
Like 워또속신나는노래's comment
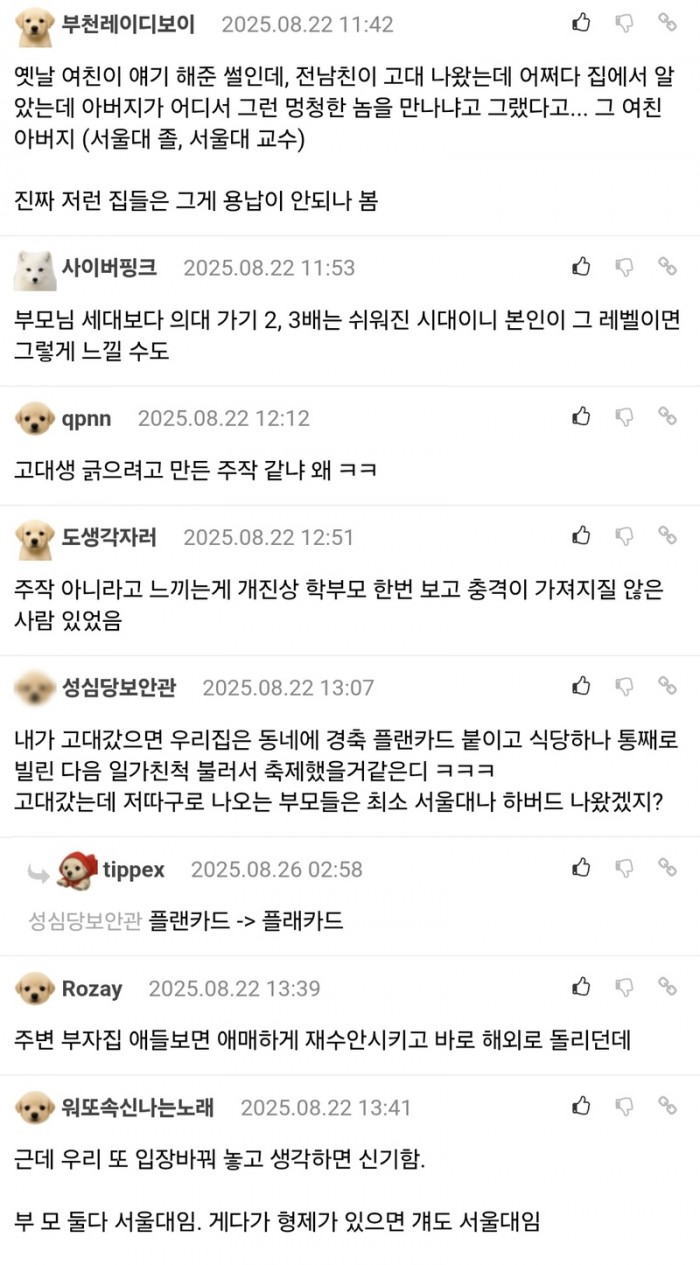pos(581,1106)
